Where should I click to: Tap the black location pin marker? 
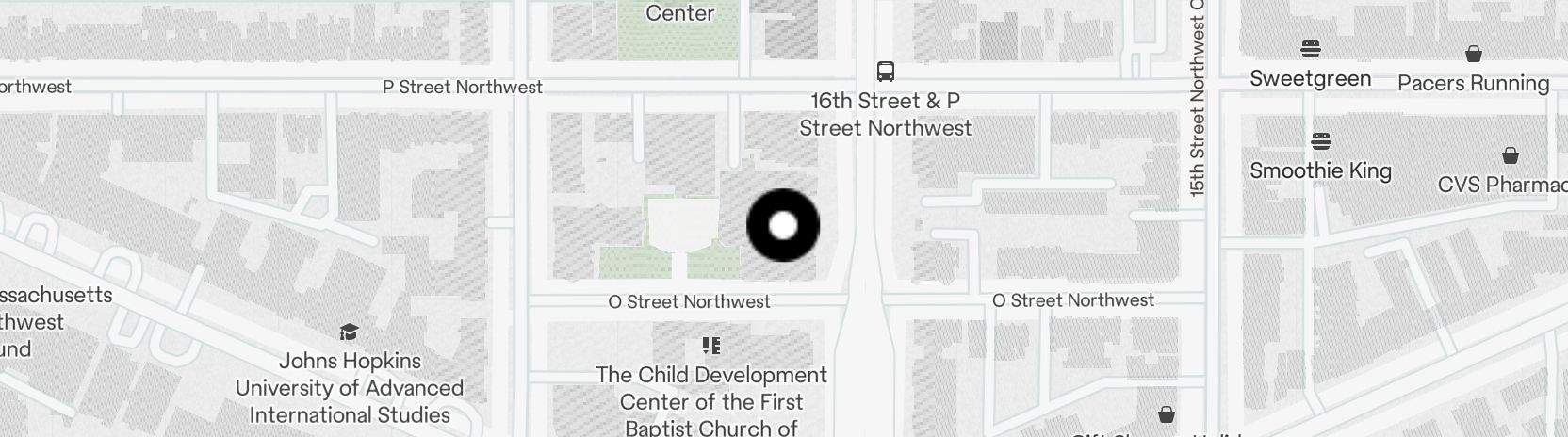(x=783, y=226)
